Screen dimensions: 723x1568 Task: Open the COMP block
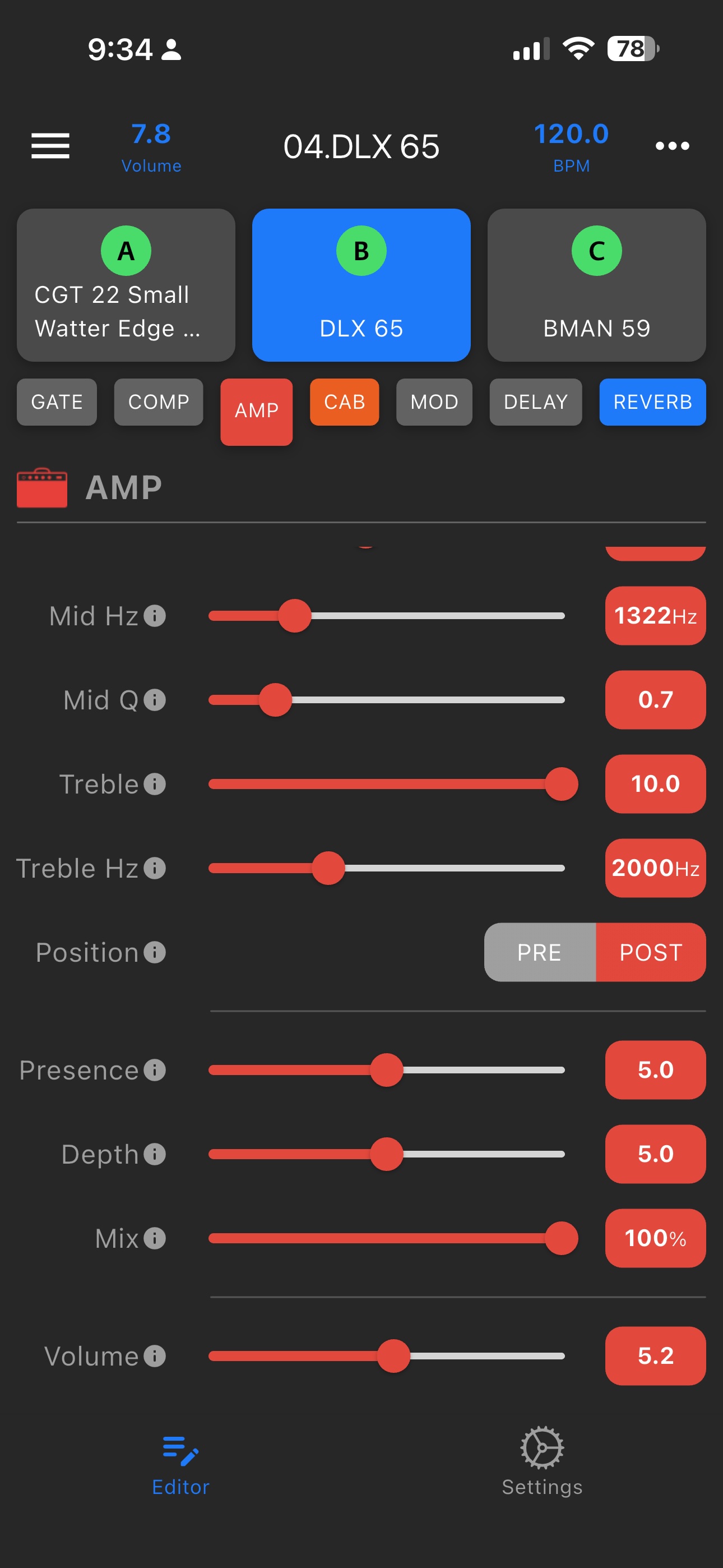pyautogui.click(x=158, y=402)
